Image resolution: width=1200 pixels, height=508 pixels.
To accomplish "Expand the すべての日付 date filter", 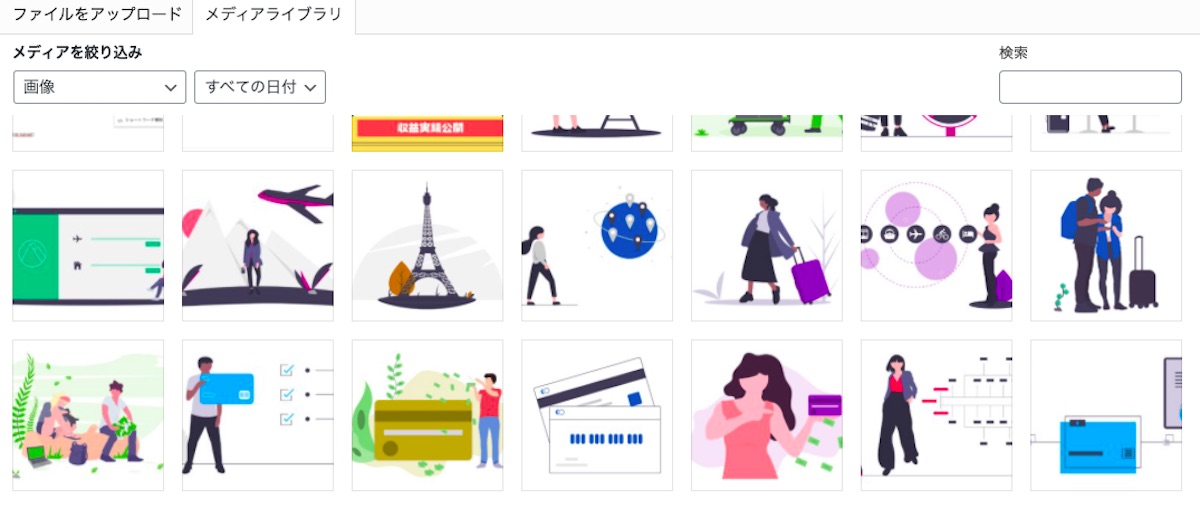I will click(260, 87).
